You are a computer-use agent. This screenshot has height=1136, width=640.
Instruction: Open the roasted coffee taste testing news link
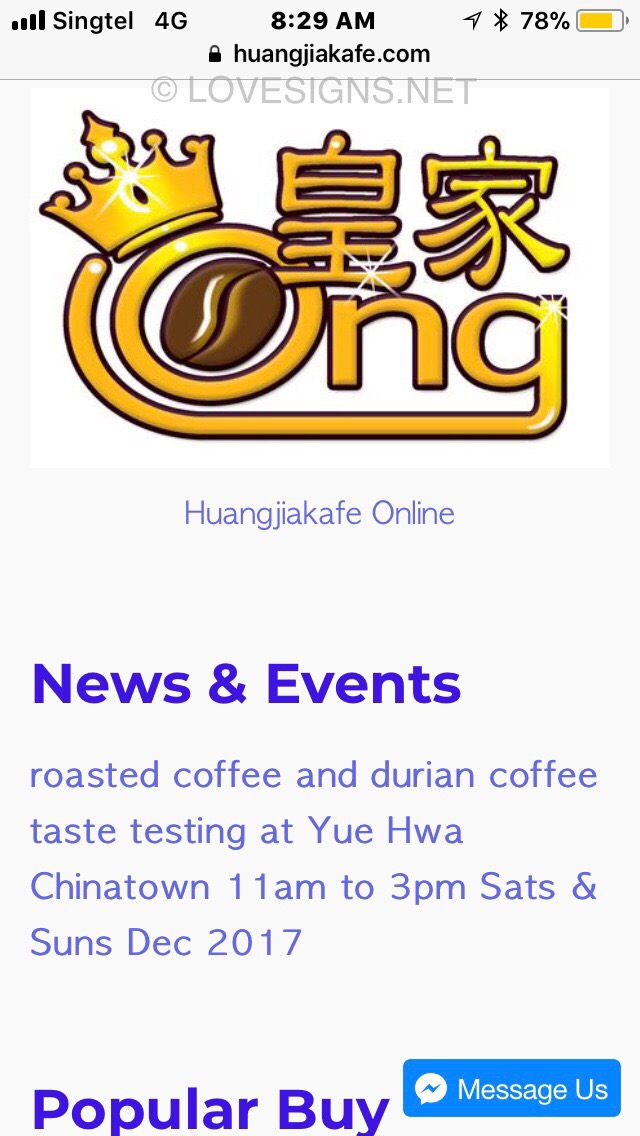click(314, 859)
